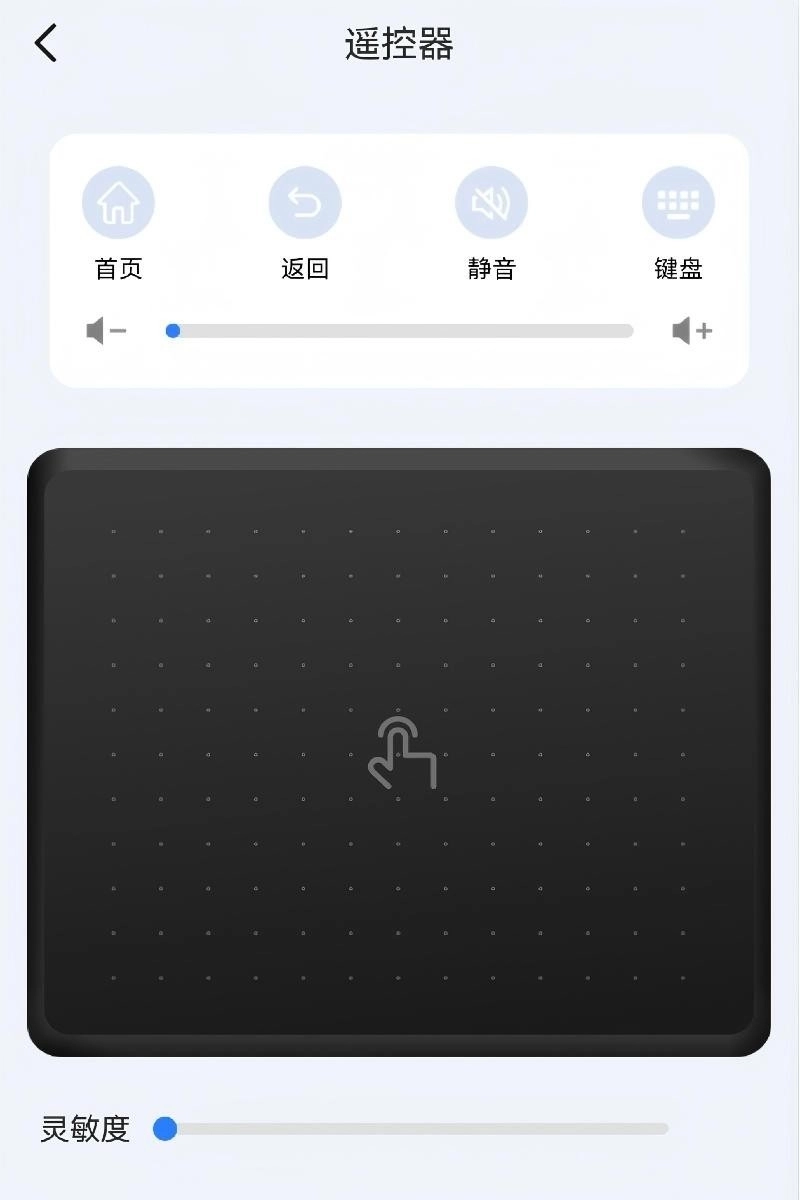Open the keyboard with the 键盘 icon
The width and height of the screenshot is (800, 1200).
(x=678, y=201)
